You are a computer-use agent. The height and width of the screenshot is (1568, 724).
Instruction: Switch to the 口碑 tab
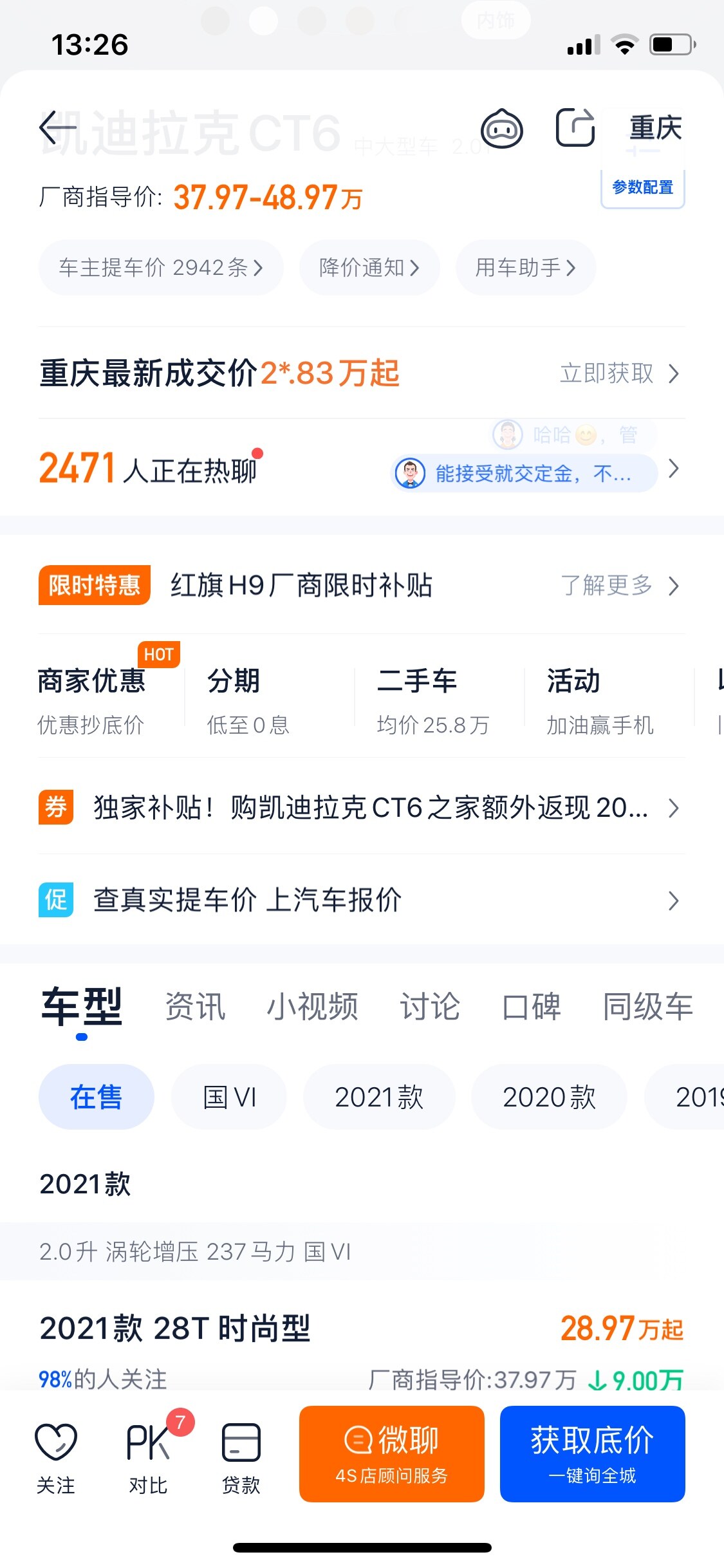pyautogui.click(x=531, y=1007)
